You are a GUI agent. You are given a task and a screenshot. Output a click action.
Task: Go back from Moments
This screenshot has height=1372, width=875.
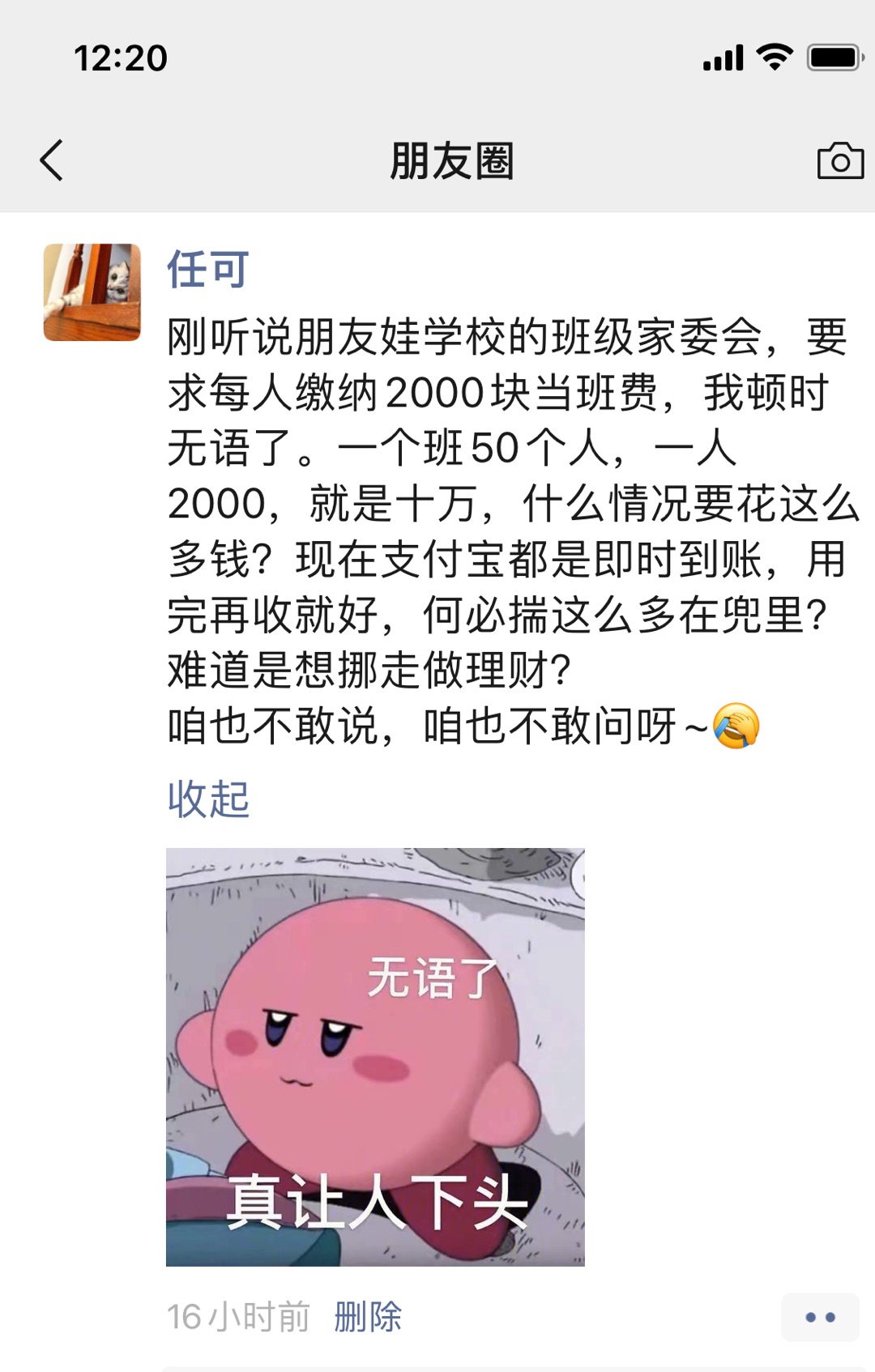(x=52, y=160)
